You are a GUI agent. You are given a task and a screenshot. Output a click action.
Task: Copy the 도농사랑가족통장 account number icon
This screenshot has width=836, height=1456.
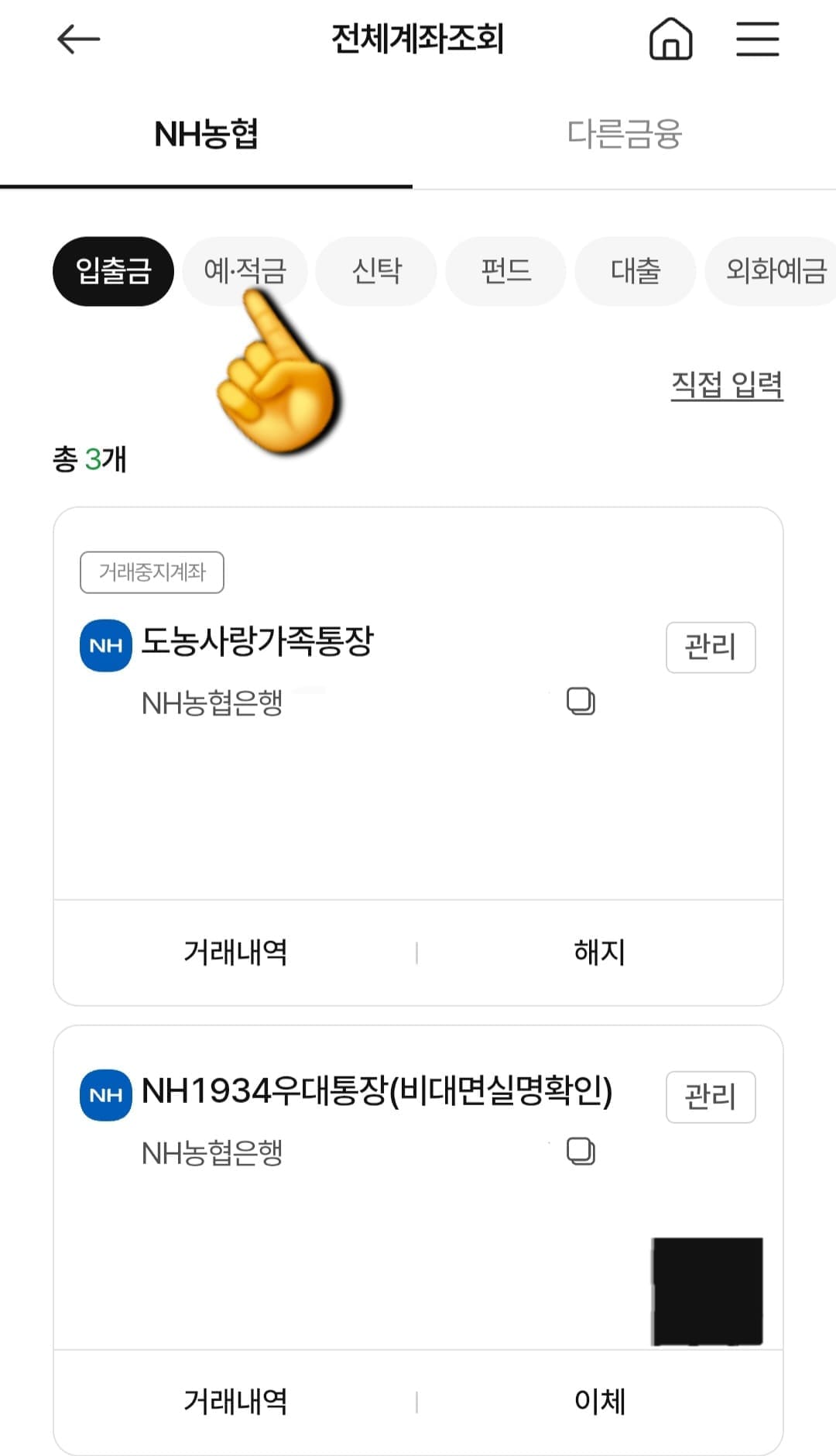coord(581,701)
